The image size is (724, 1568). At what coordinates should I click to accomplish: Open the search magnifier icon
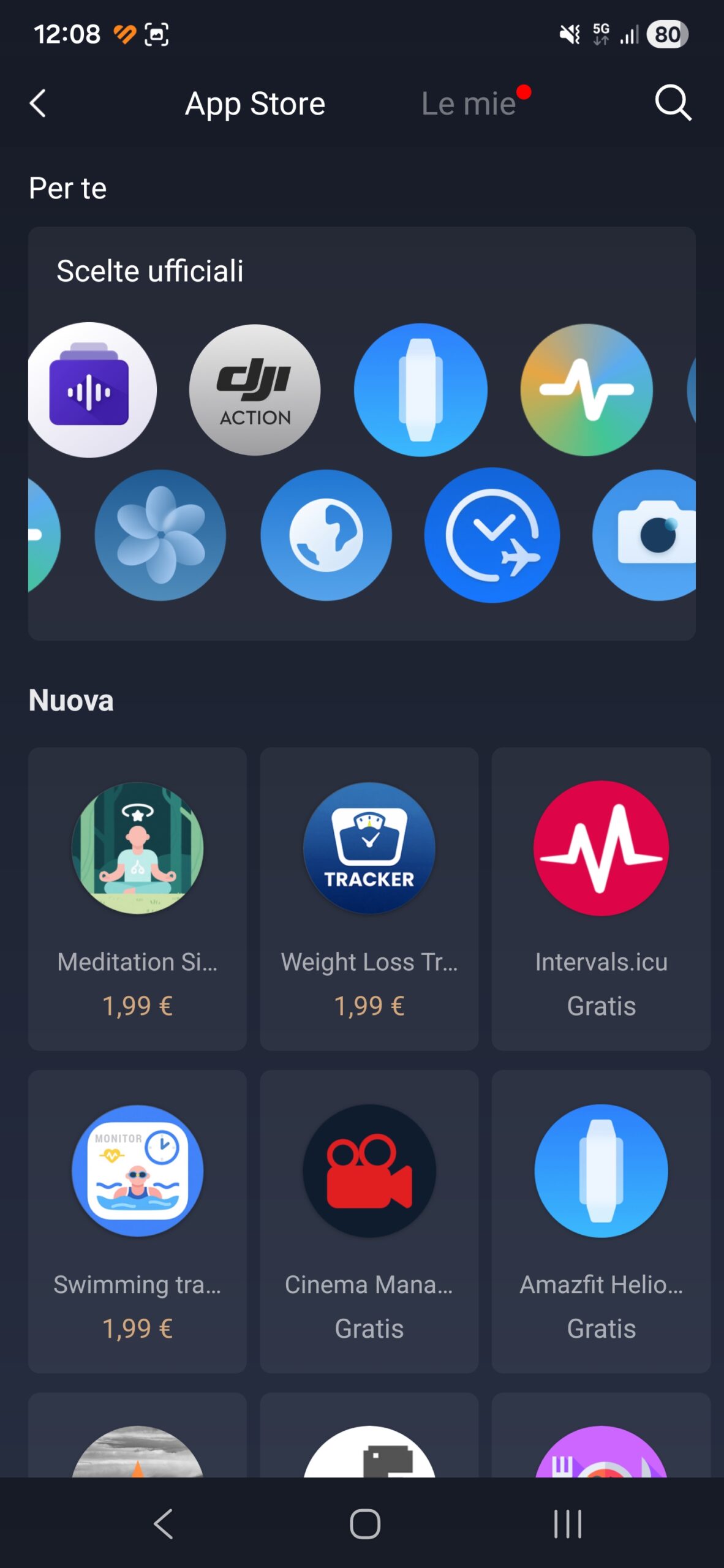(x=673, y=103)
